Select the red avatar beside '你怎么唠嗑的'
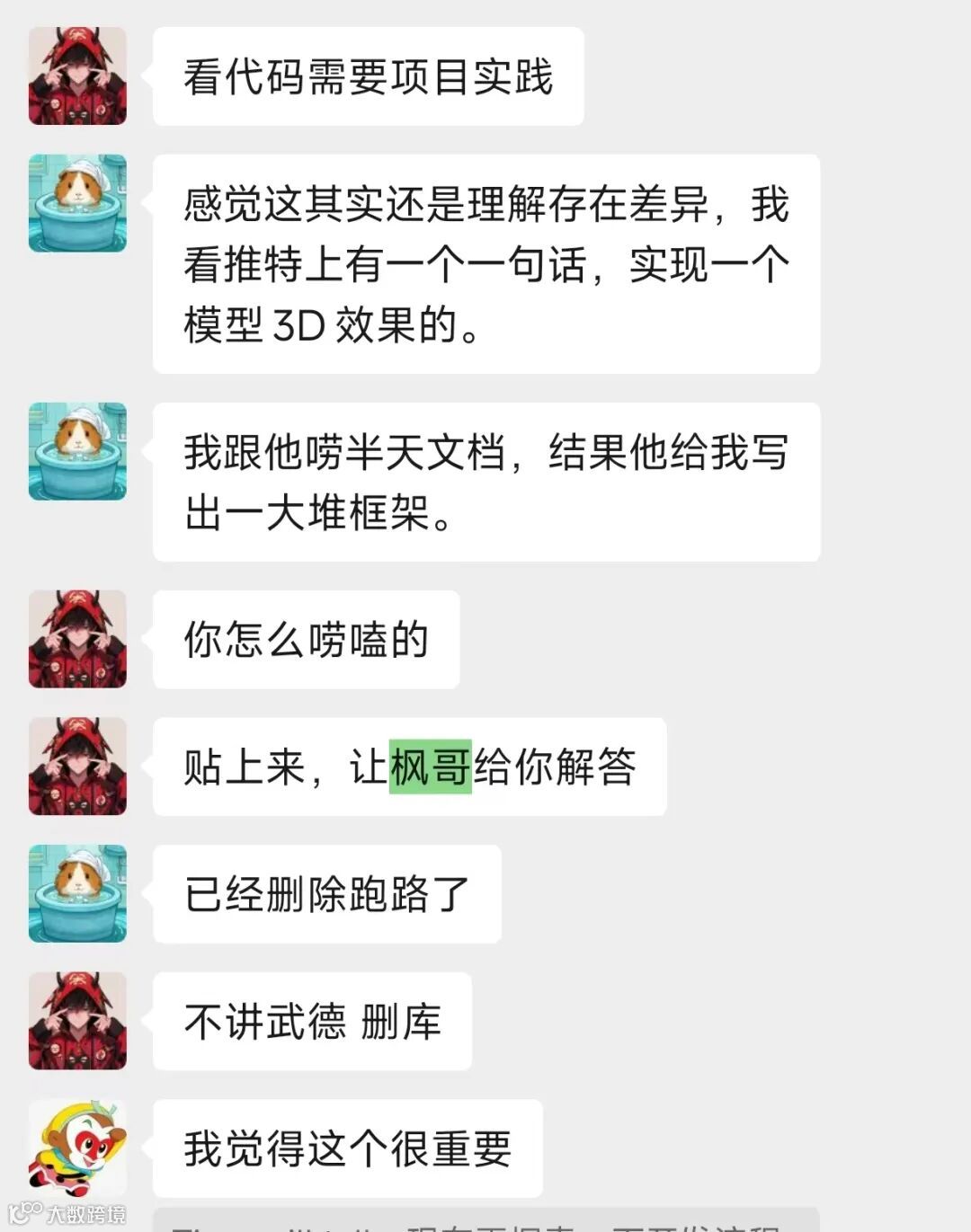The width and height of the screenshot is (971, 1232). 76,640
